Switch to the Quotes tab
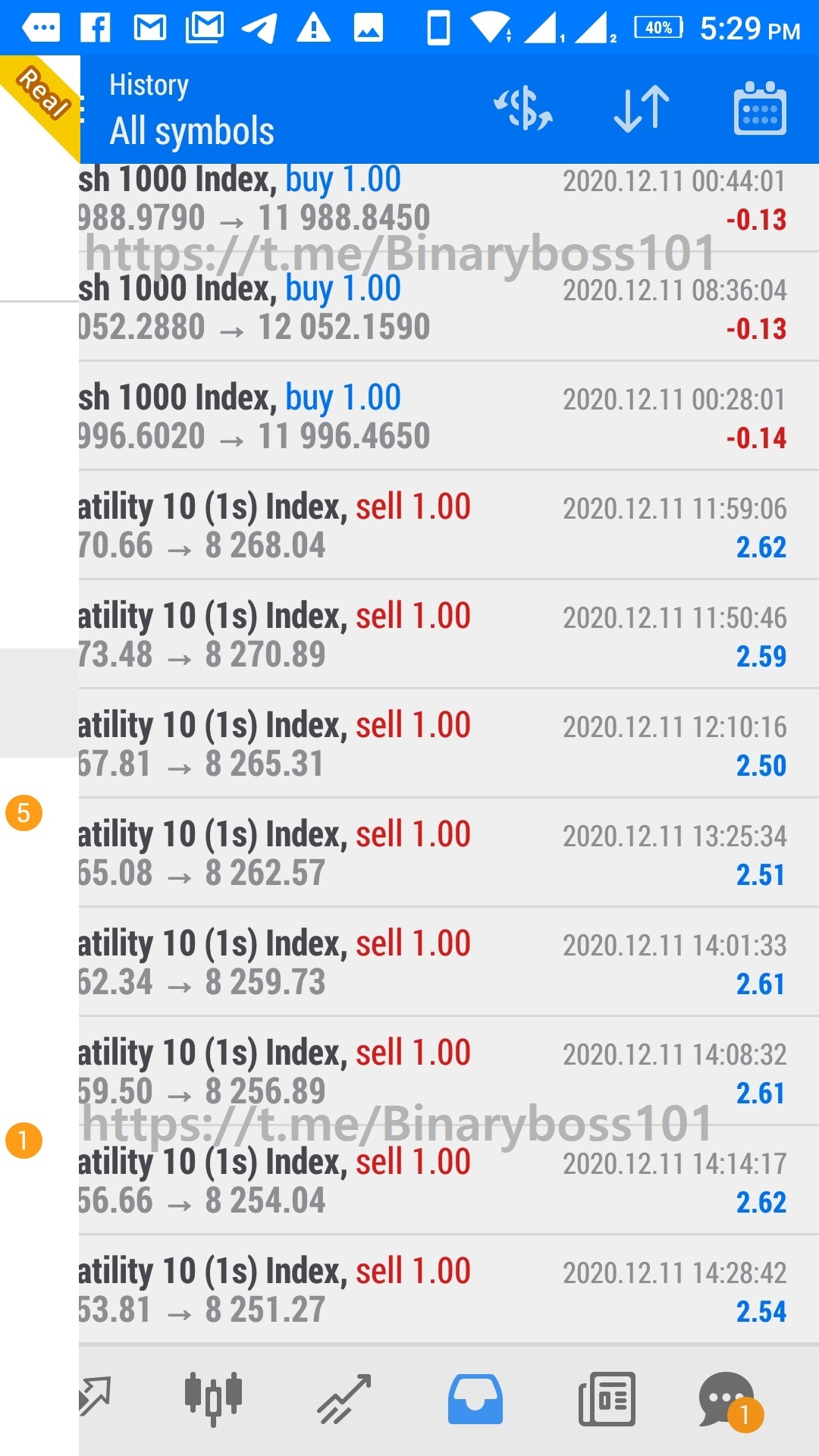 coord(96,1397)
